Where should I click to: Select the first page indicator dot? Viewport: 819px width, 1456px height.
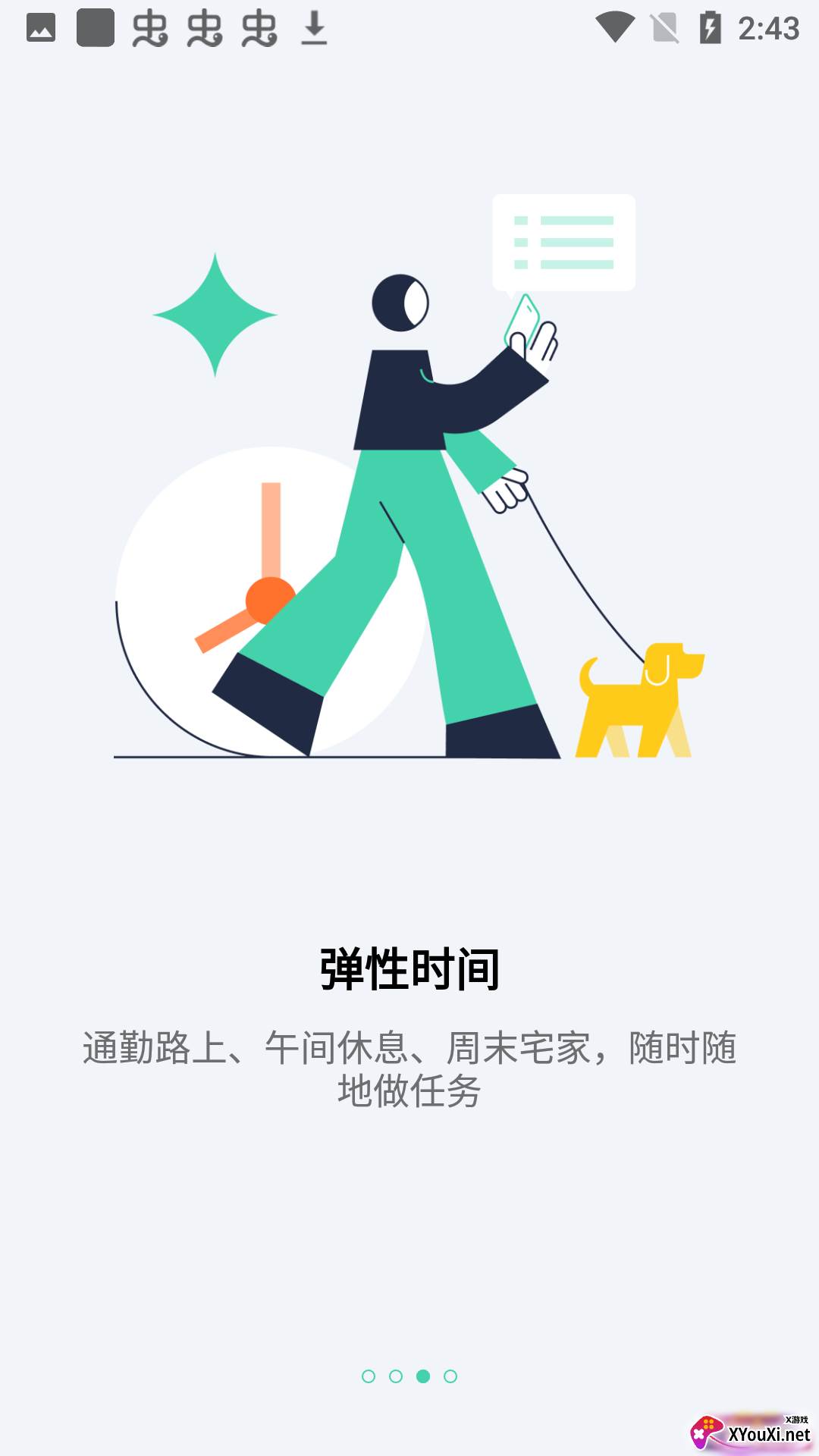[369, 1376]
